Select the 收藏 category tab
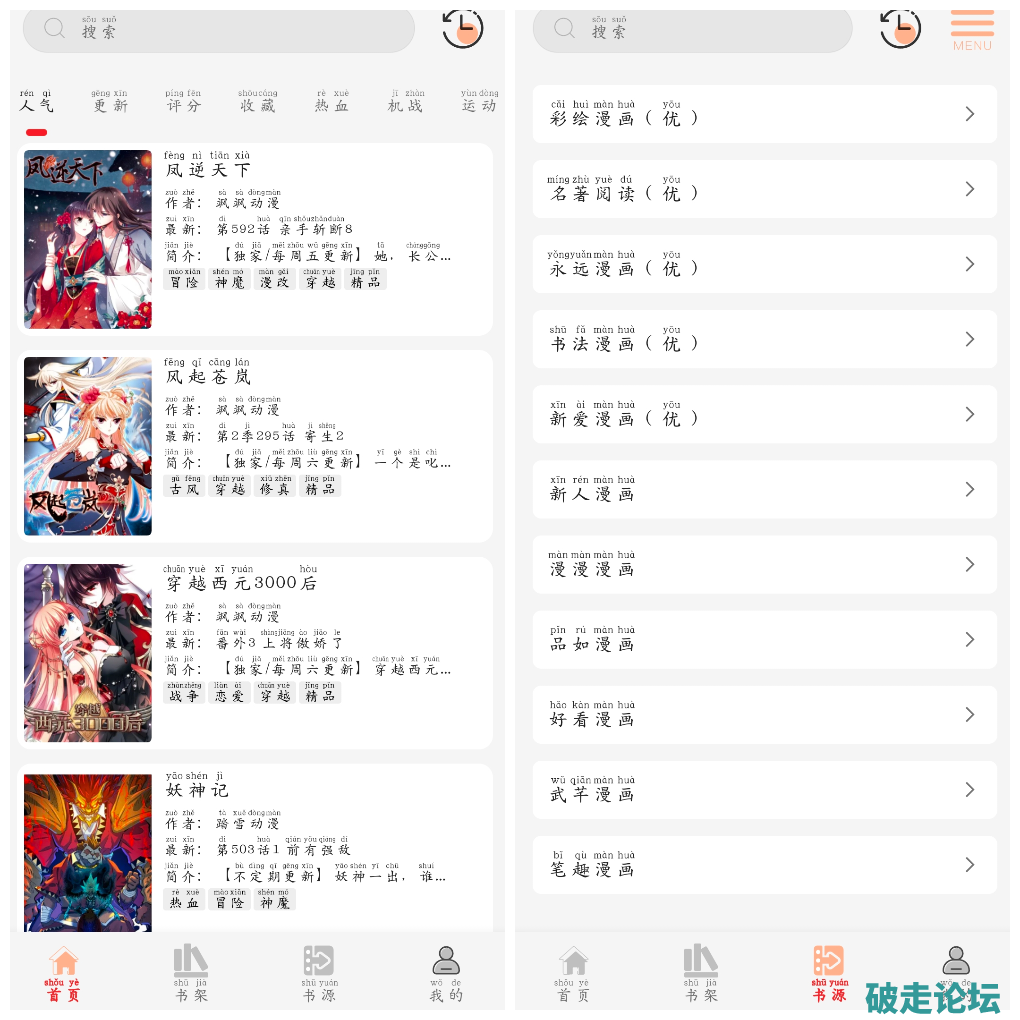Screen dimensions: 1020x1020 click(258, 102)
